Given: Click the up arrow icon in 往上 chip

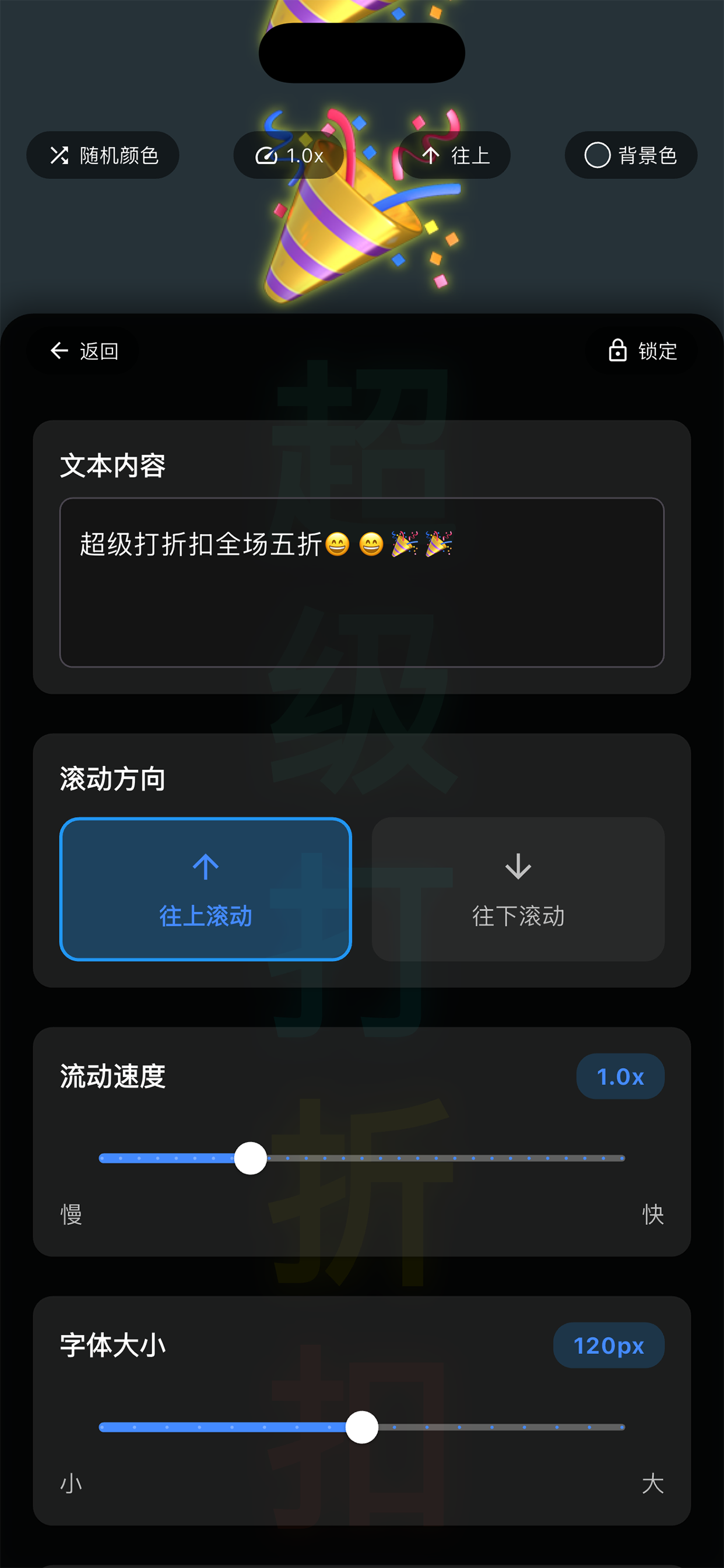Looking at the screenshot, I should [x=432, y=155].
